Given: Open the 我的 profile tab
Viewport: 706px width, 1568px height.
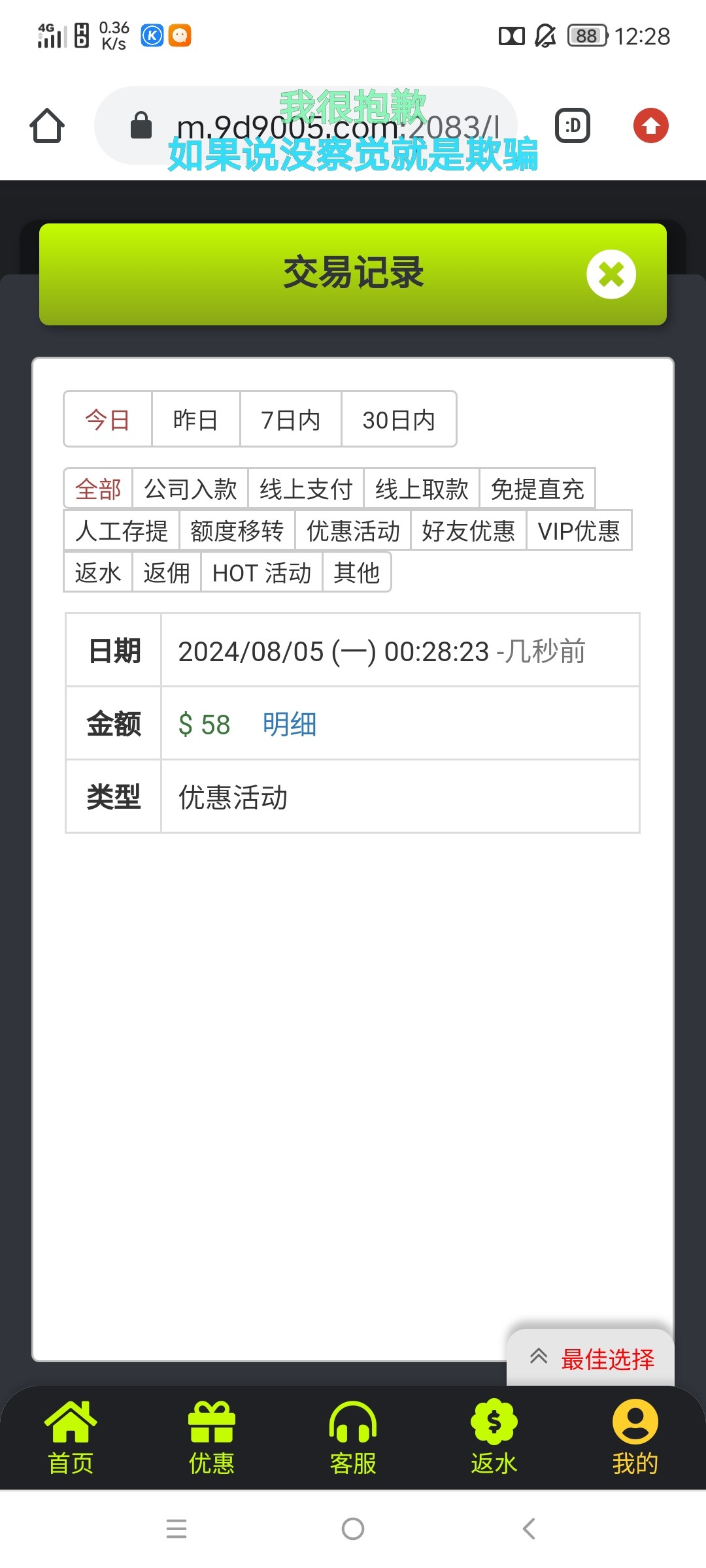Looking at the screenshot, I should point(635,1438).
